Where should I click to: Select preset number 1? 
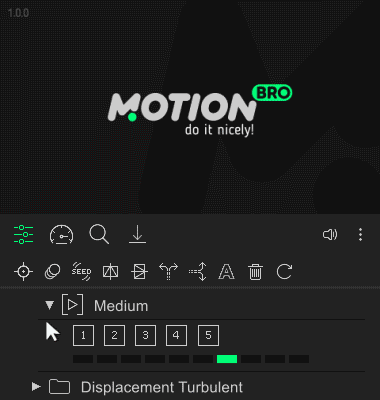click(x=83, y=335)
